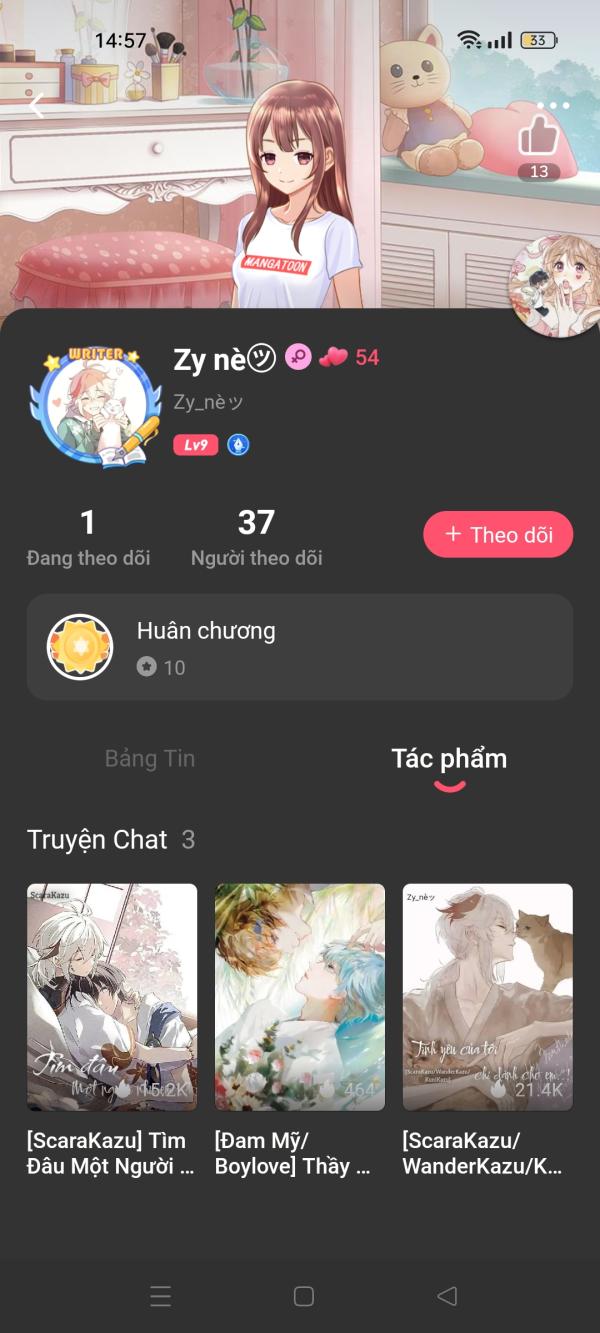Open the three-dot overflow menu
Screen dimensions: 600x1333
click(x=552, y=105)
